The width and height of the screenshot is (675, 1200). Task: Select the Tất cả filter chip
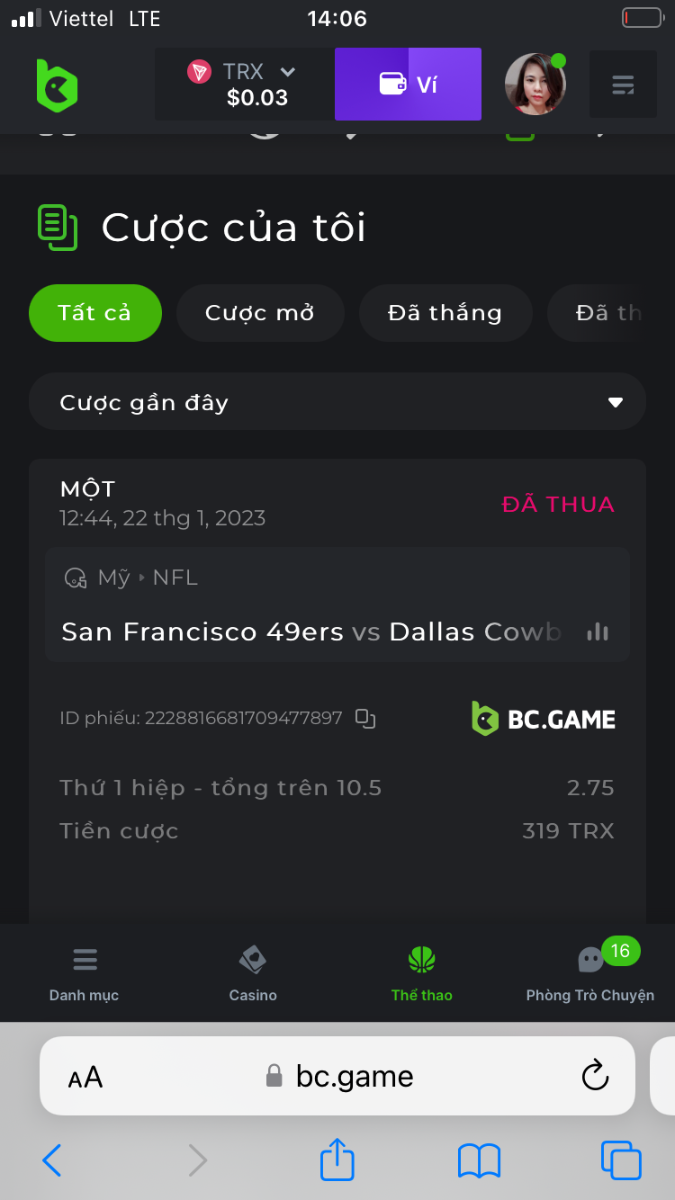tap(95, 313)
